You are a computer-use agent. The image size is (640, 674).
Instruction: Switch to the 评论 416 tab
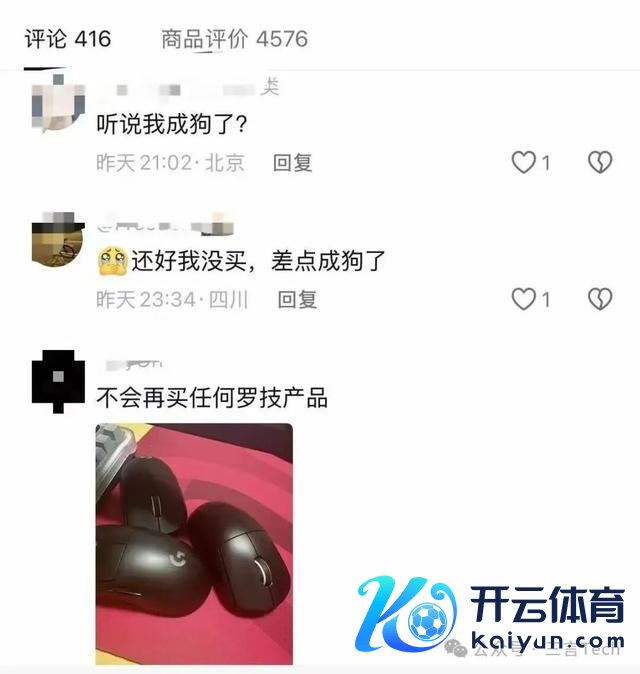(x=68, y=39)
